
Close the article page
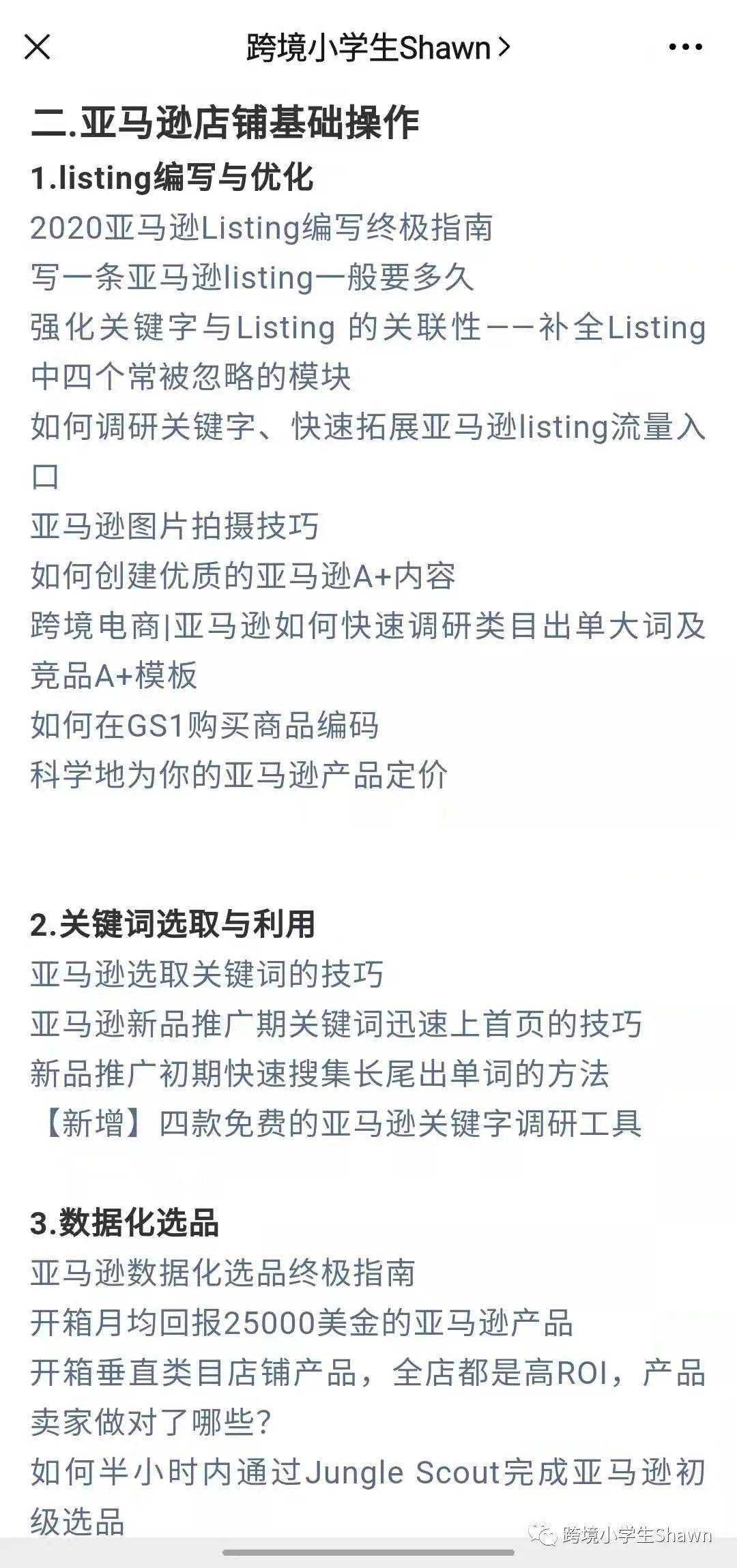tap(37, 48)
